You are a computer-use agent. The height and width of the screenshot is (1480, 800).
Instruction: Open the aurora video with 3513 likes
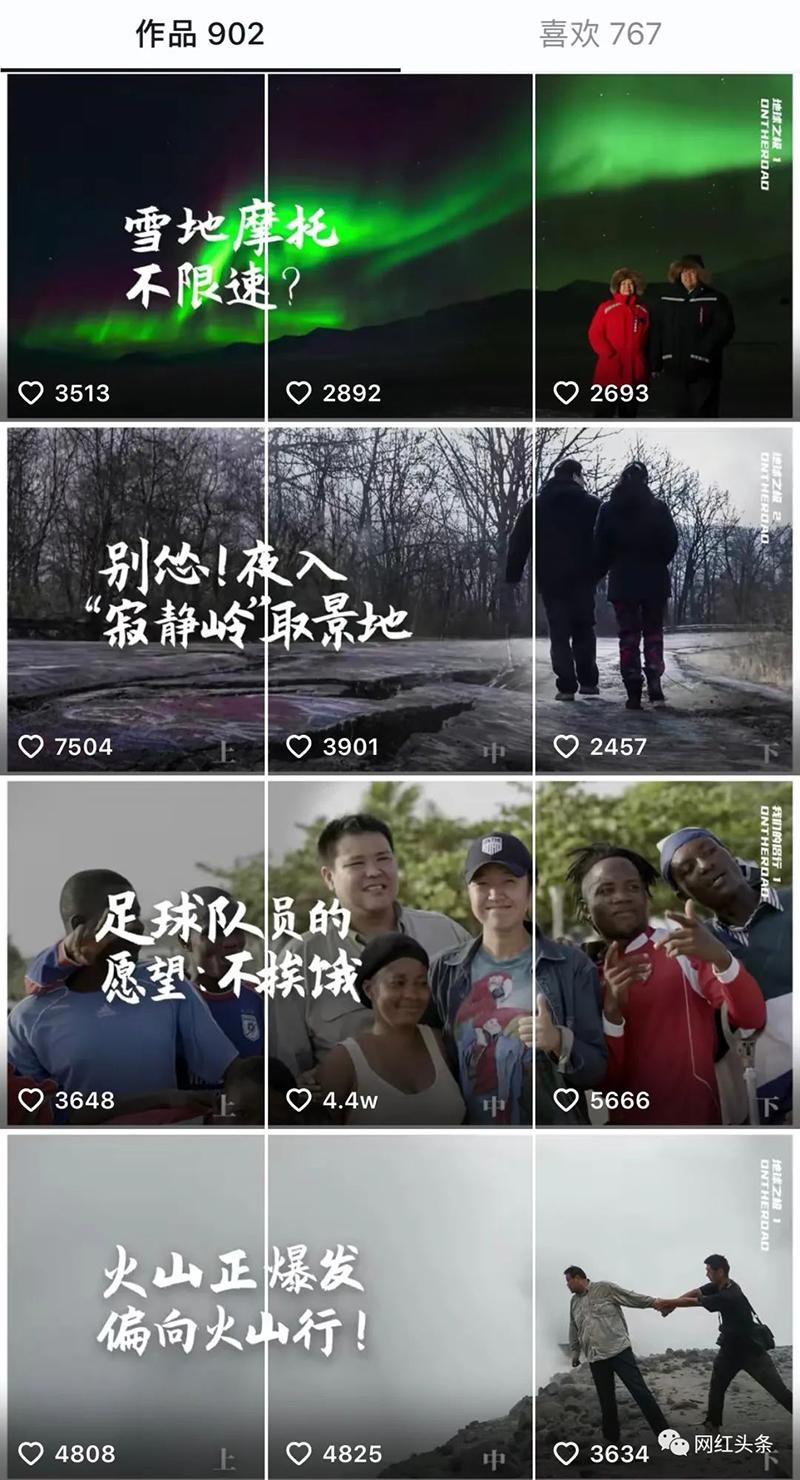pos(136,246)
